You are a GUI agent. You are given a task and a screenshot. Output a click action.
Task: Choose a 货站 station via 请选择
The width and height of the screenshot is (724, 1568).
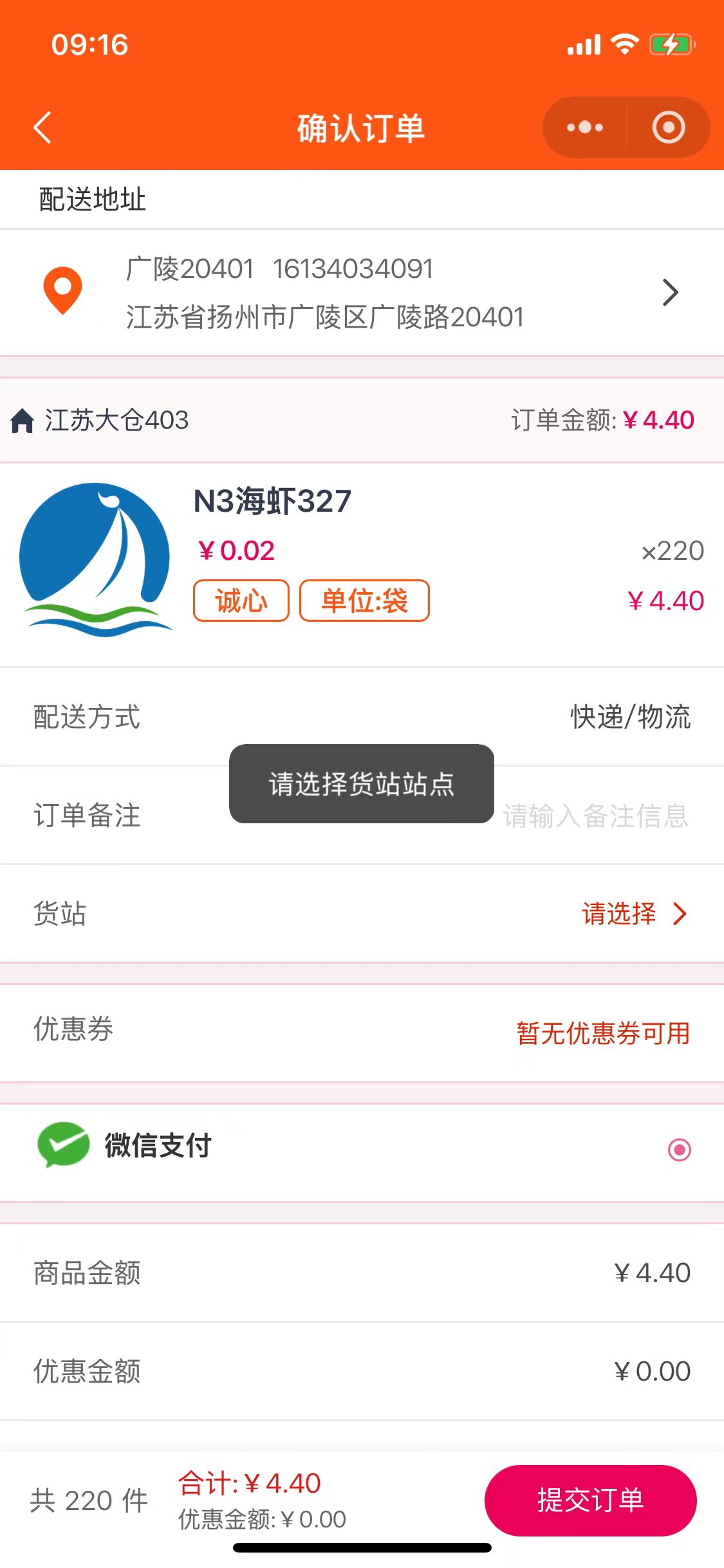coord(633,913)
